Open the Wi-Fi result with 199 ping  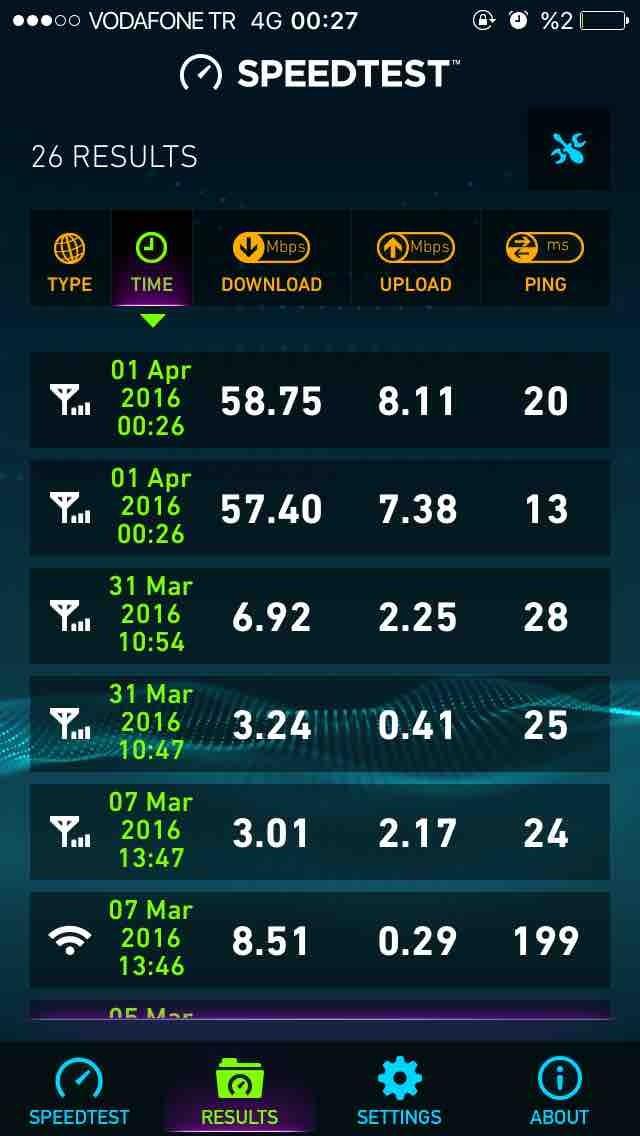click(320, 940)
